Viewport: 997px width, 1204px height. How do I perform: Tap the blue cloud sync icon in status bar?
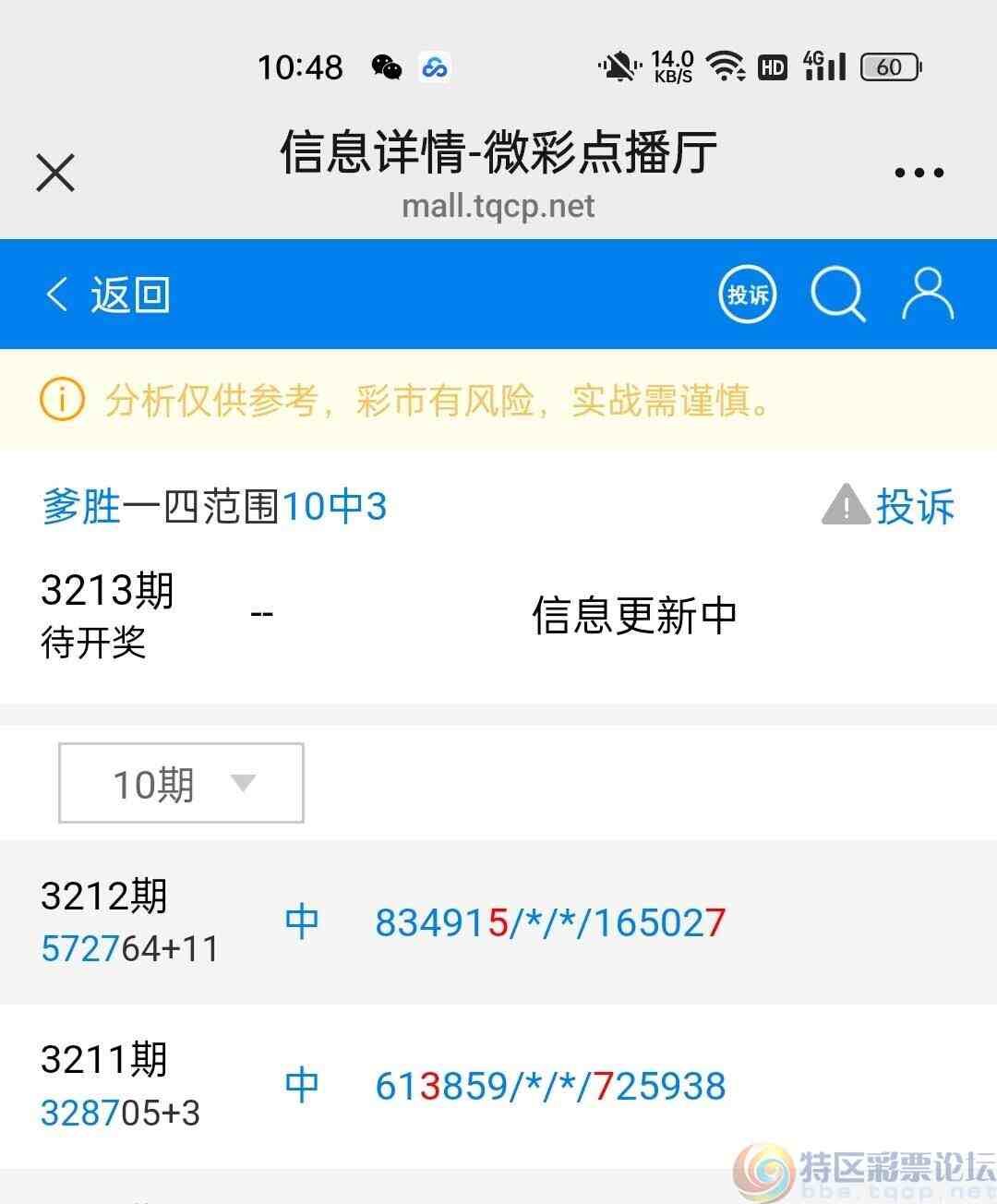click(434, 66)
